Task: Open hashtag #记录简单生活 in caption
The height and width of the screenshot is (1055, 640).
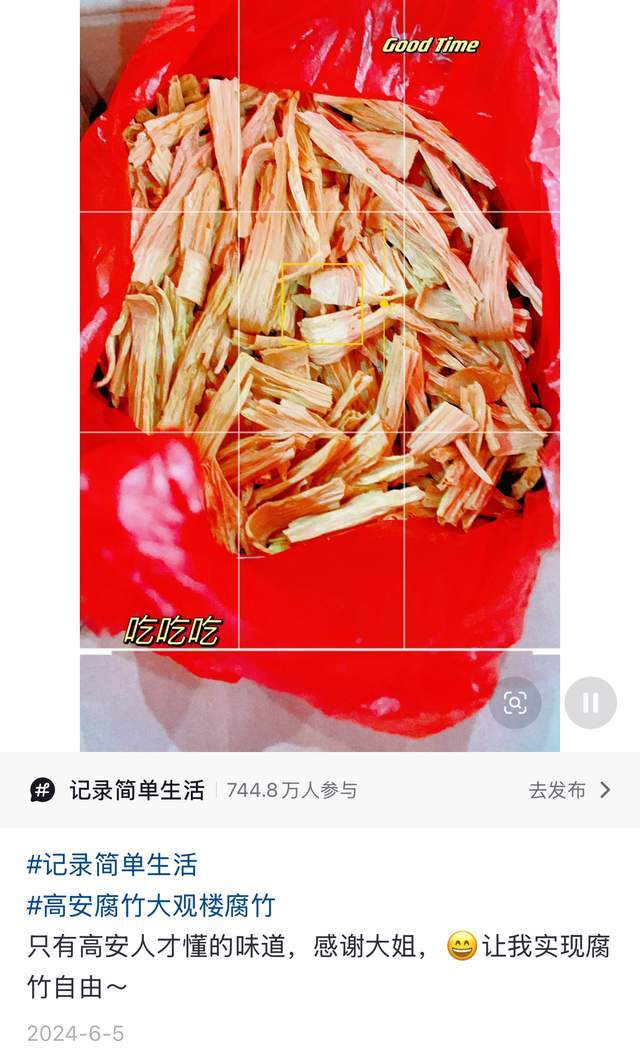Action: point(112,864)
